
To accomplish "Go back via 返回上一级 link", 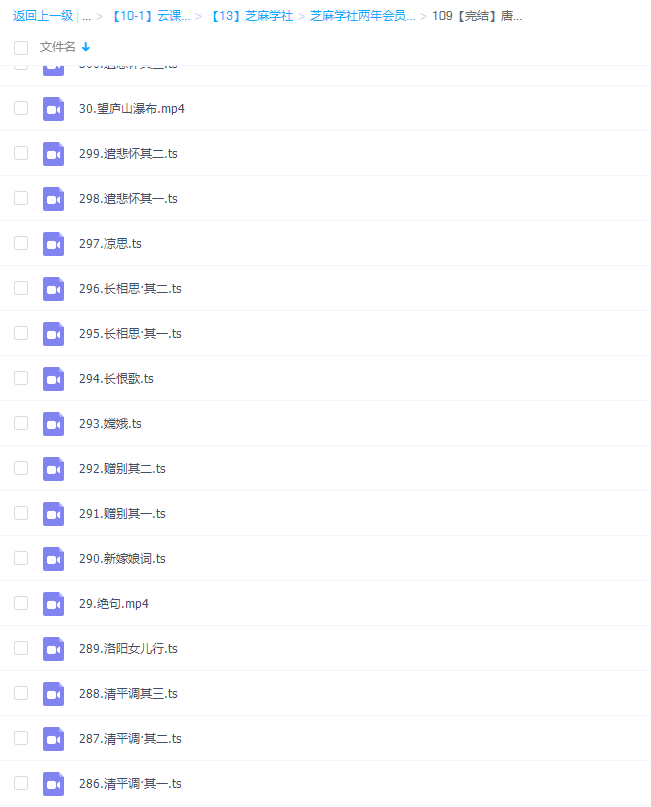I will (43, 16).
